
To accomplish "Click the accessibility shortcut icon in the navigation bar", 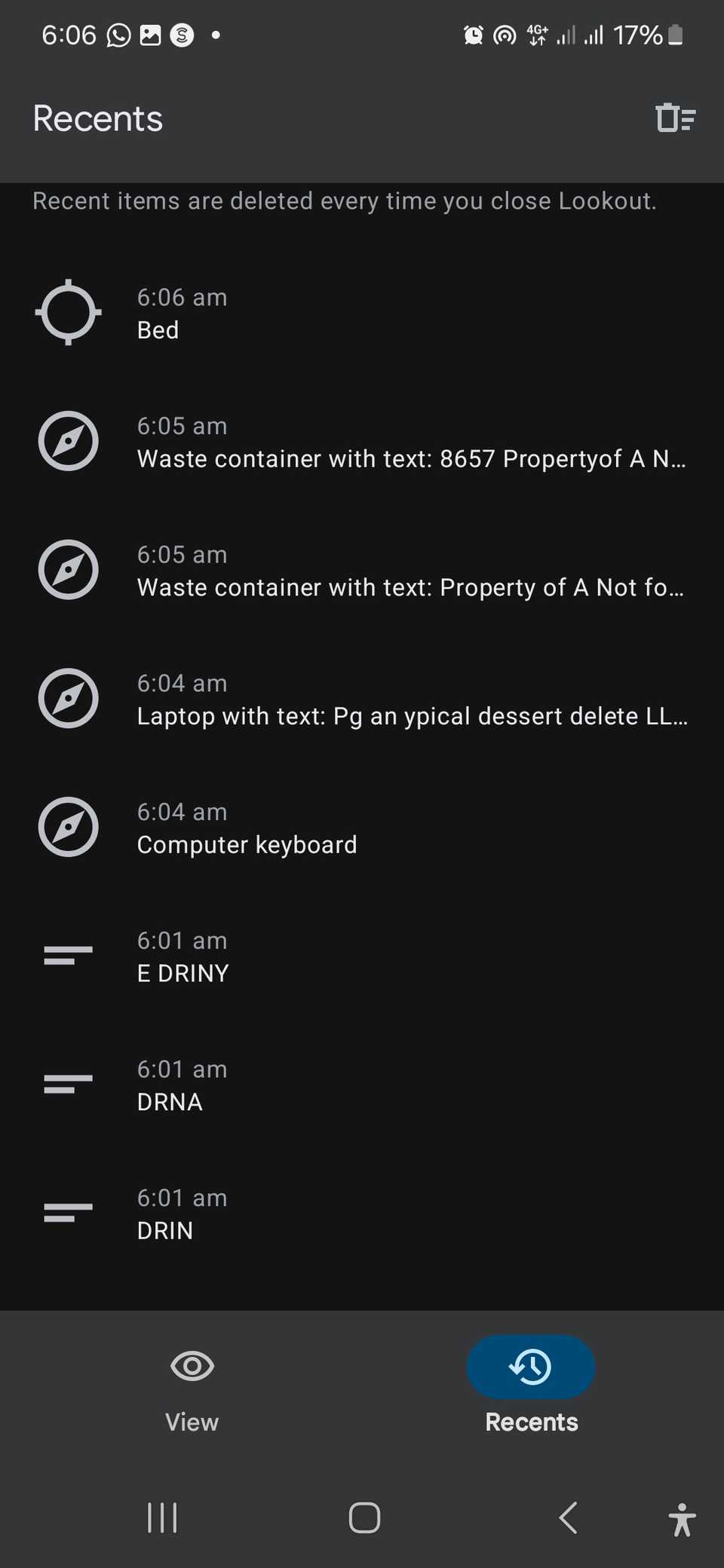I will tap(681, 1518).
